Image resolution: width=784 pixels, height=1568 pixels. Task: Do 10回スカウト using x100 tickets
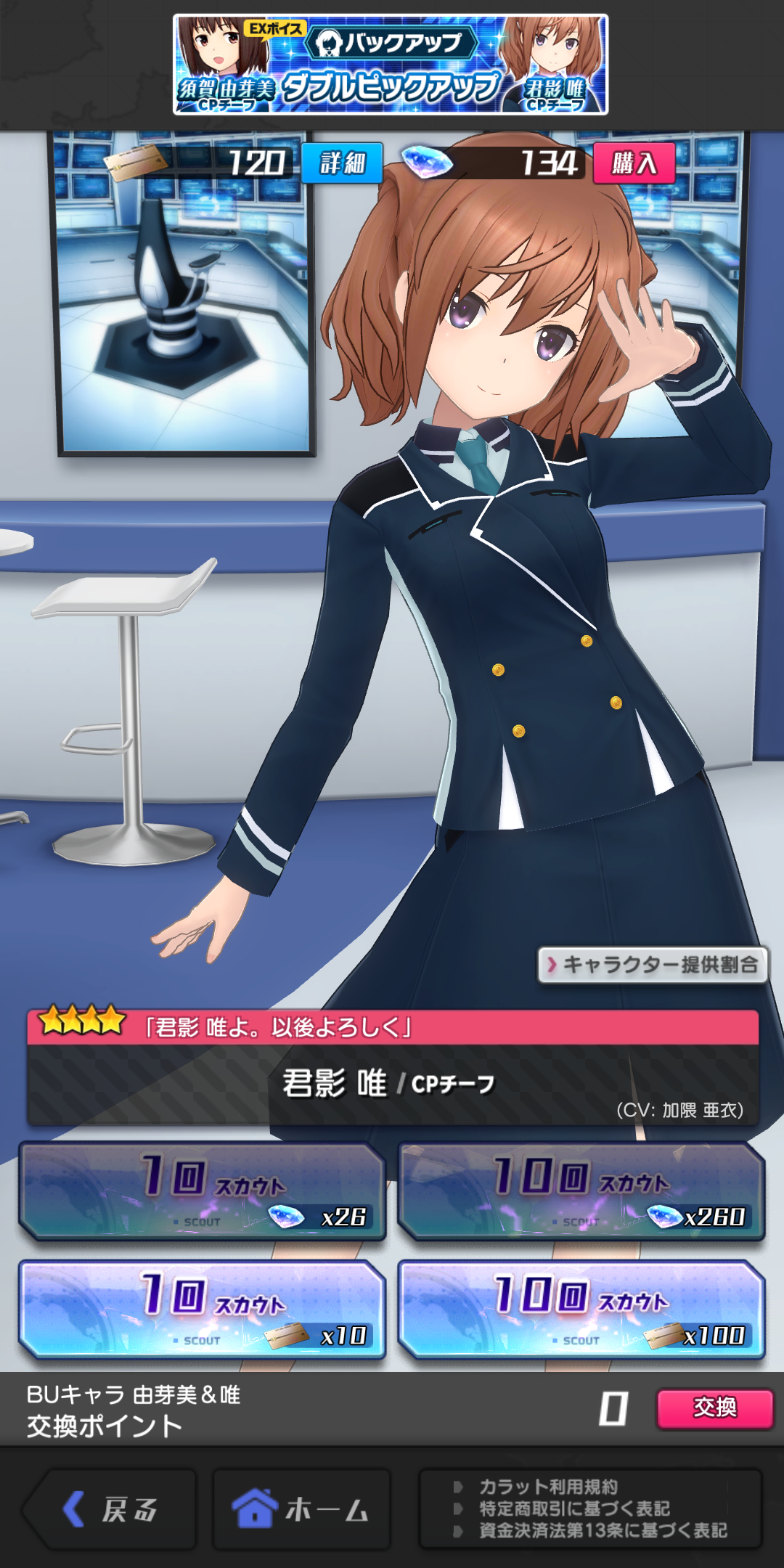point(581,1310)
